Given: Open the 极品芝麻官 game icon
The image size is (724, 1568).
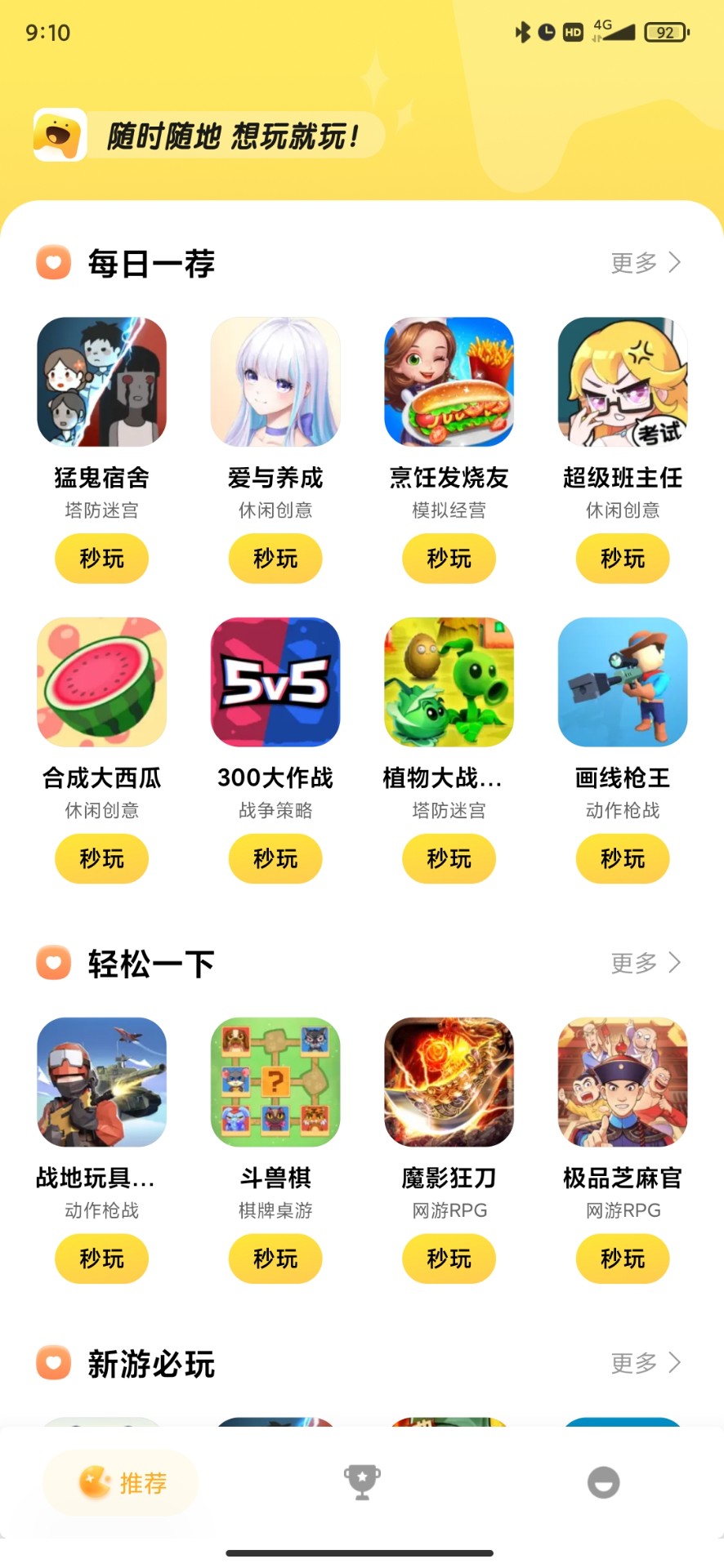Looking at the screenshot, I should coord(623,1081).
